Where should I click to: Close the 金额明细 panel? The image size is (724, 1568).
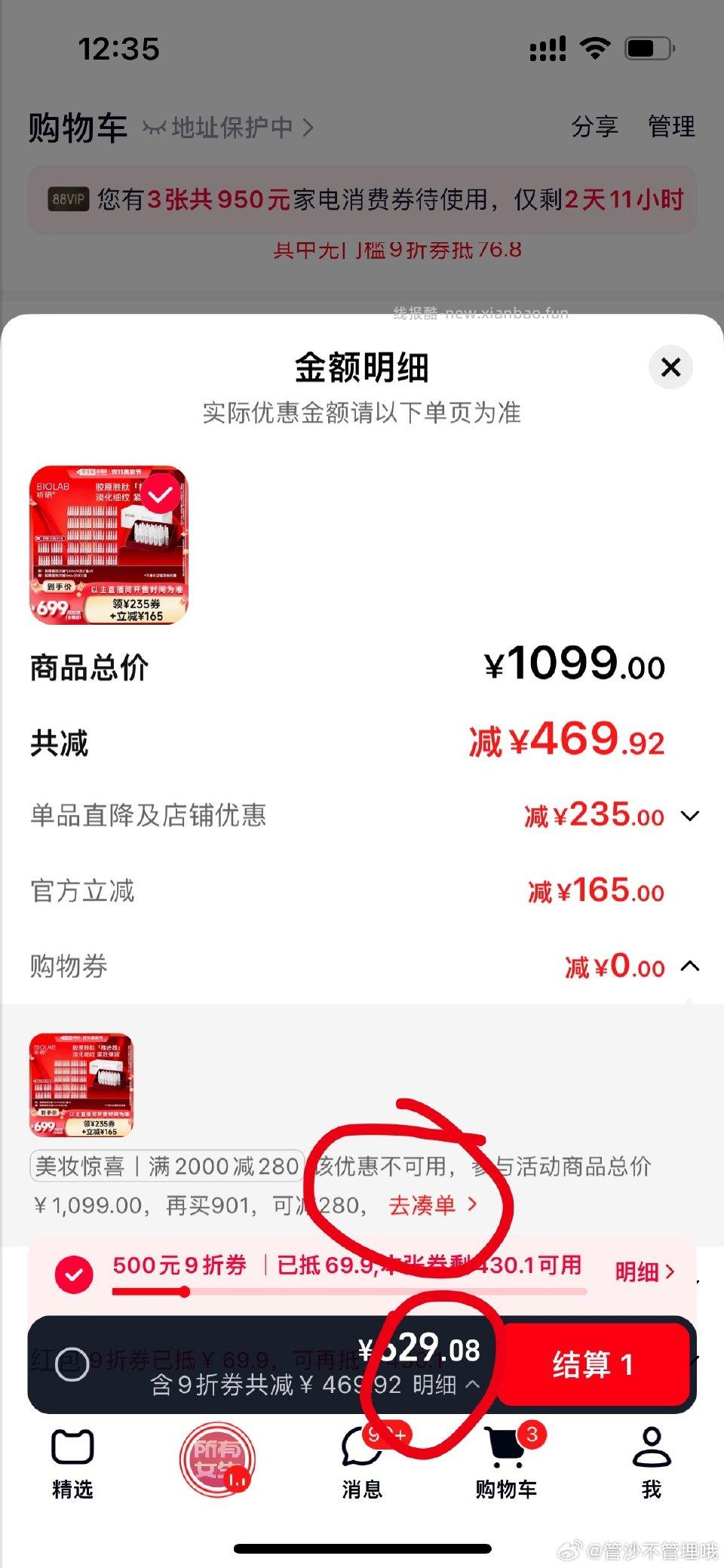670,367
